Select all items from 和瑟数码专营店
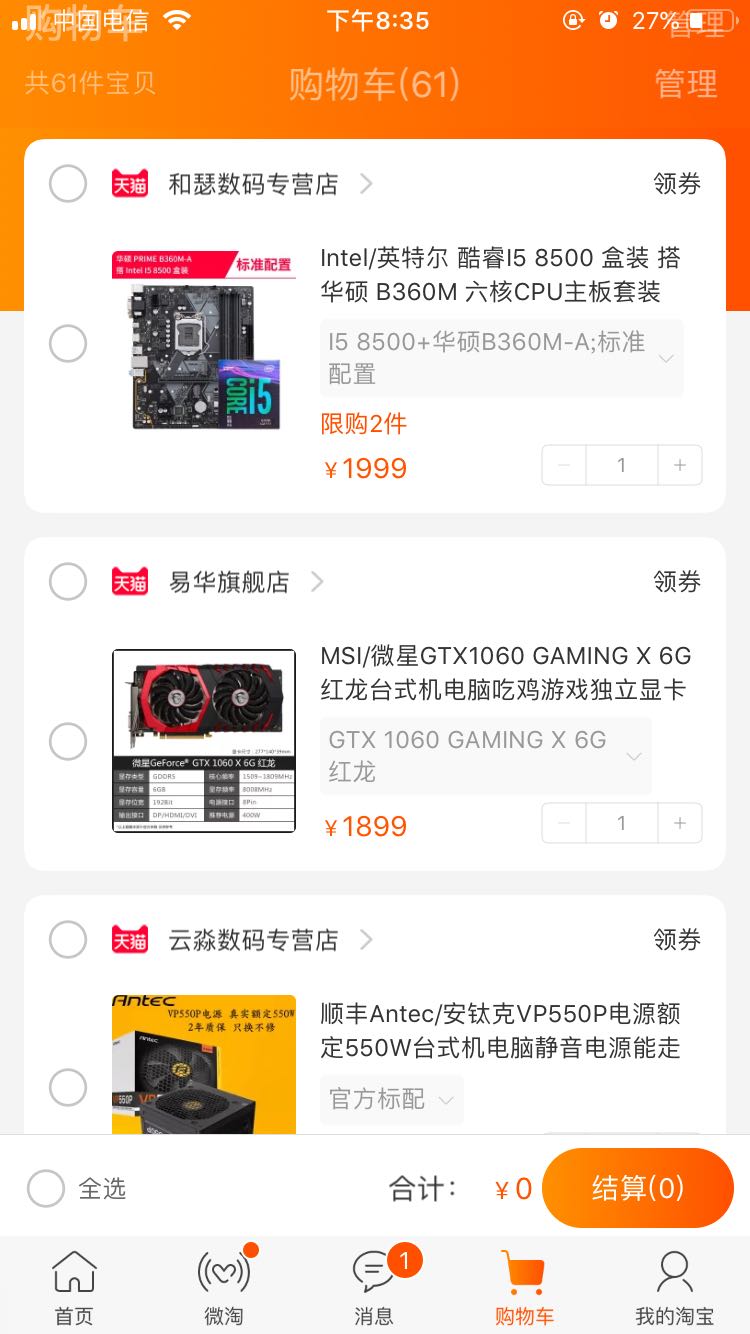This screenshot has width=750, height=1334. [68, 184]
